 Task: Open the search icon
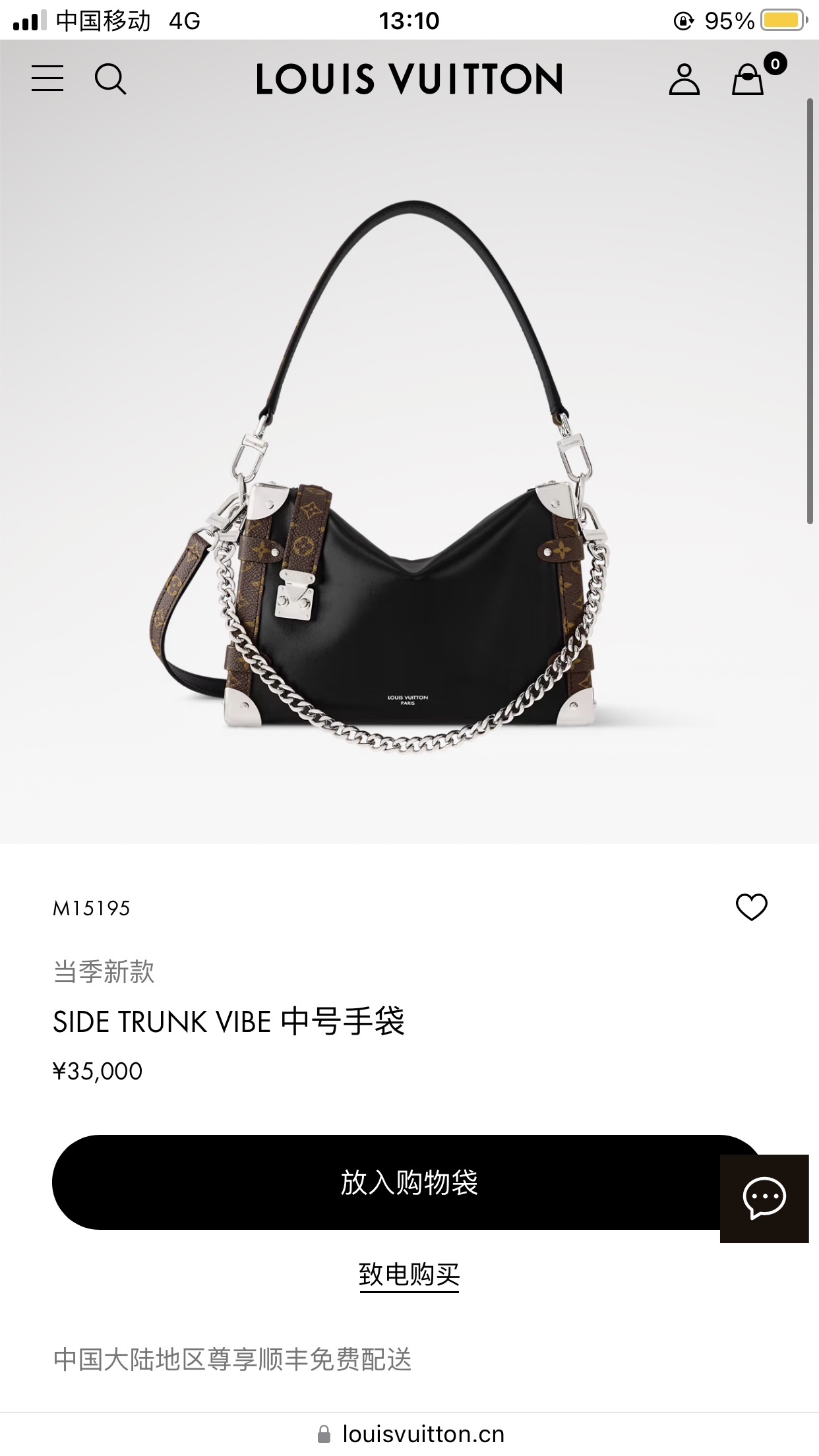[x=110, y=79]
